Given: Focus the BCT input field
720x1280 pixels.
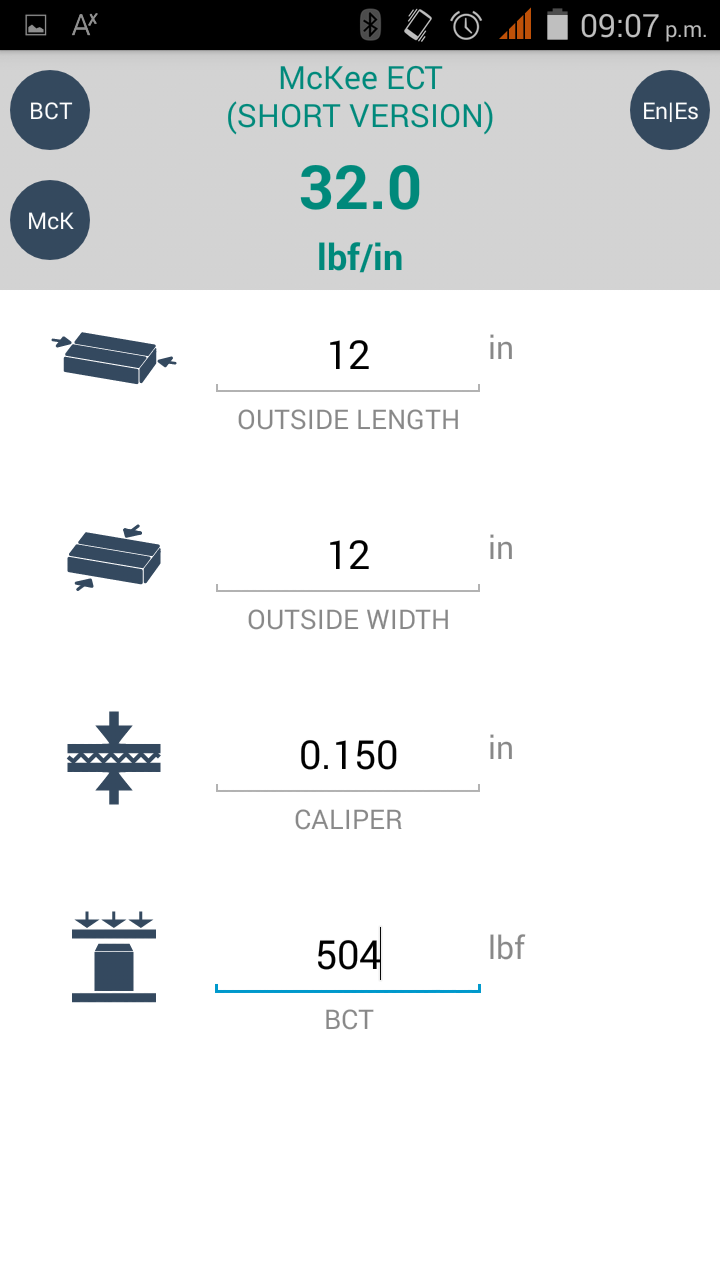Looking at the screenshot, I should click(x=348, y=957).
